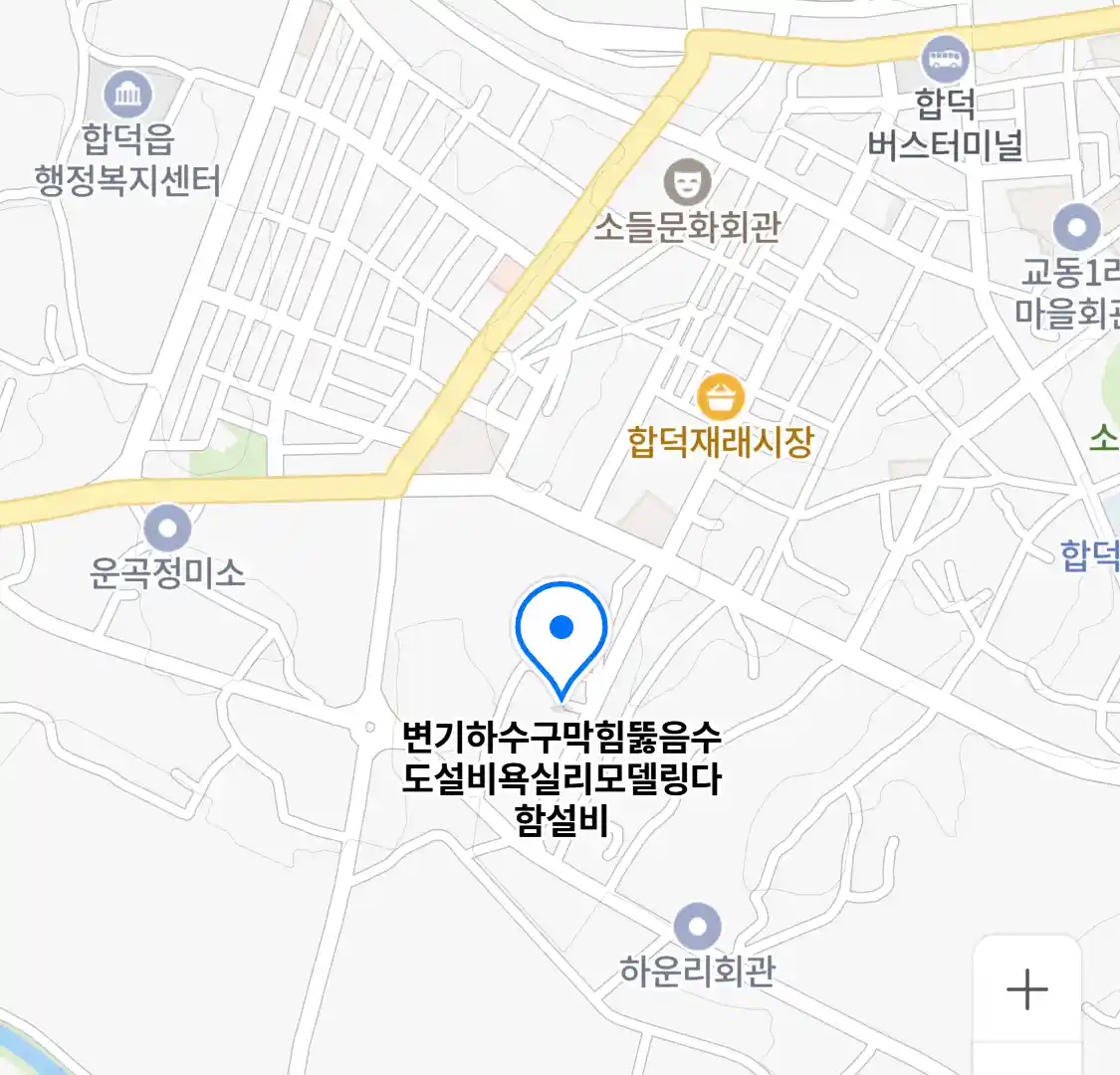Screen dimensions: 1120x1075
Task: Zoom in with the plus button
Action: (x=1026, y=989)
